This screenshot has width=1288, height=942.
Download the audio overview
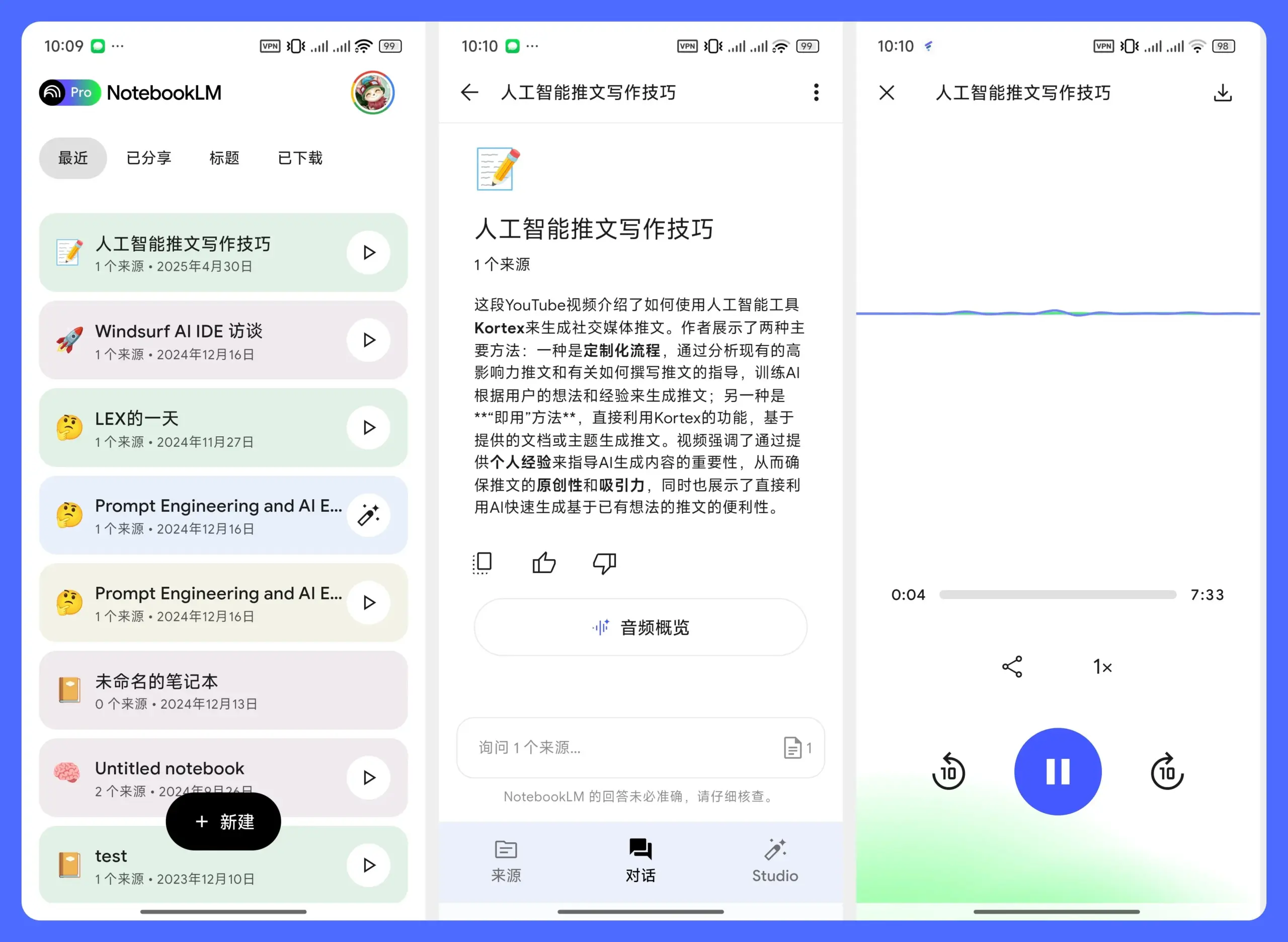coord(1223,93)
